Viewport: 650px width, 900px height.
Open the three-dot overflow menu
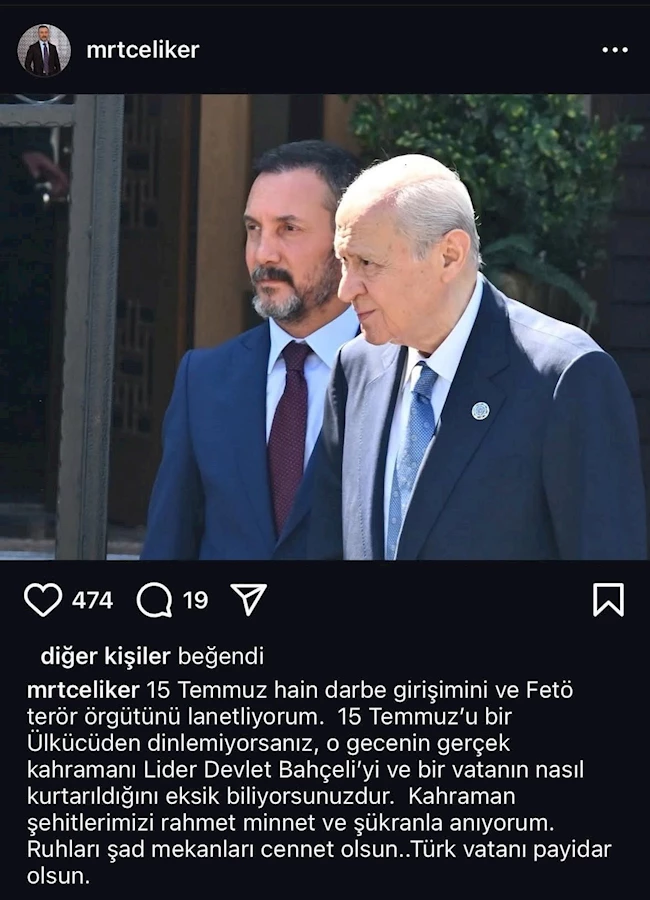(614, 50)
